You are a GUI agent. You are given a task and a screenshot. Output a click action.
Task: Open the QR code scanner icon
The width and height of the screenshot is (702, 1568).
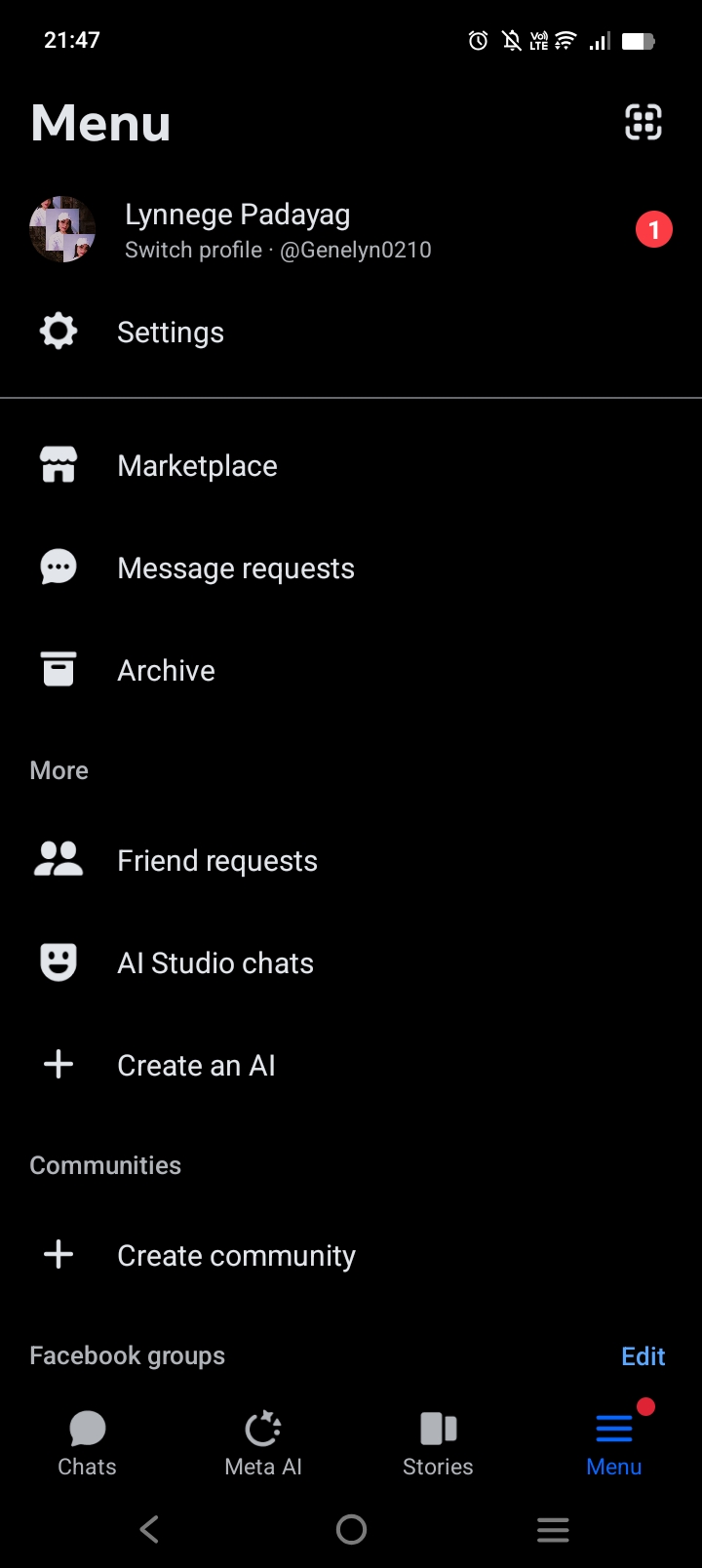tap(643, 123)
